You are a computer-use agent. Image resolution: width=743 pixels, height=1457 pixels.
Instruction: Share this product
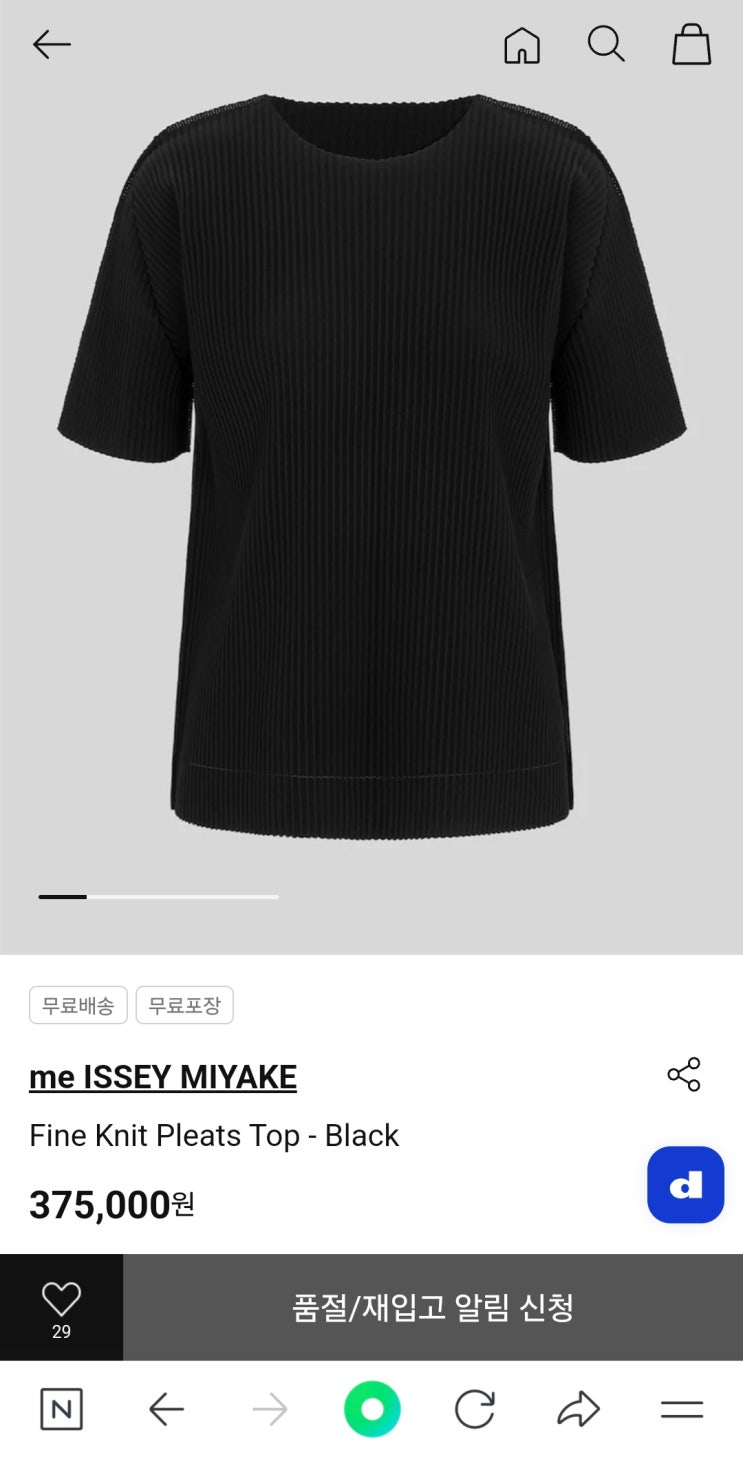684,1074
